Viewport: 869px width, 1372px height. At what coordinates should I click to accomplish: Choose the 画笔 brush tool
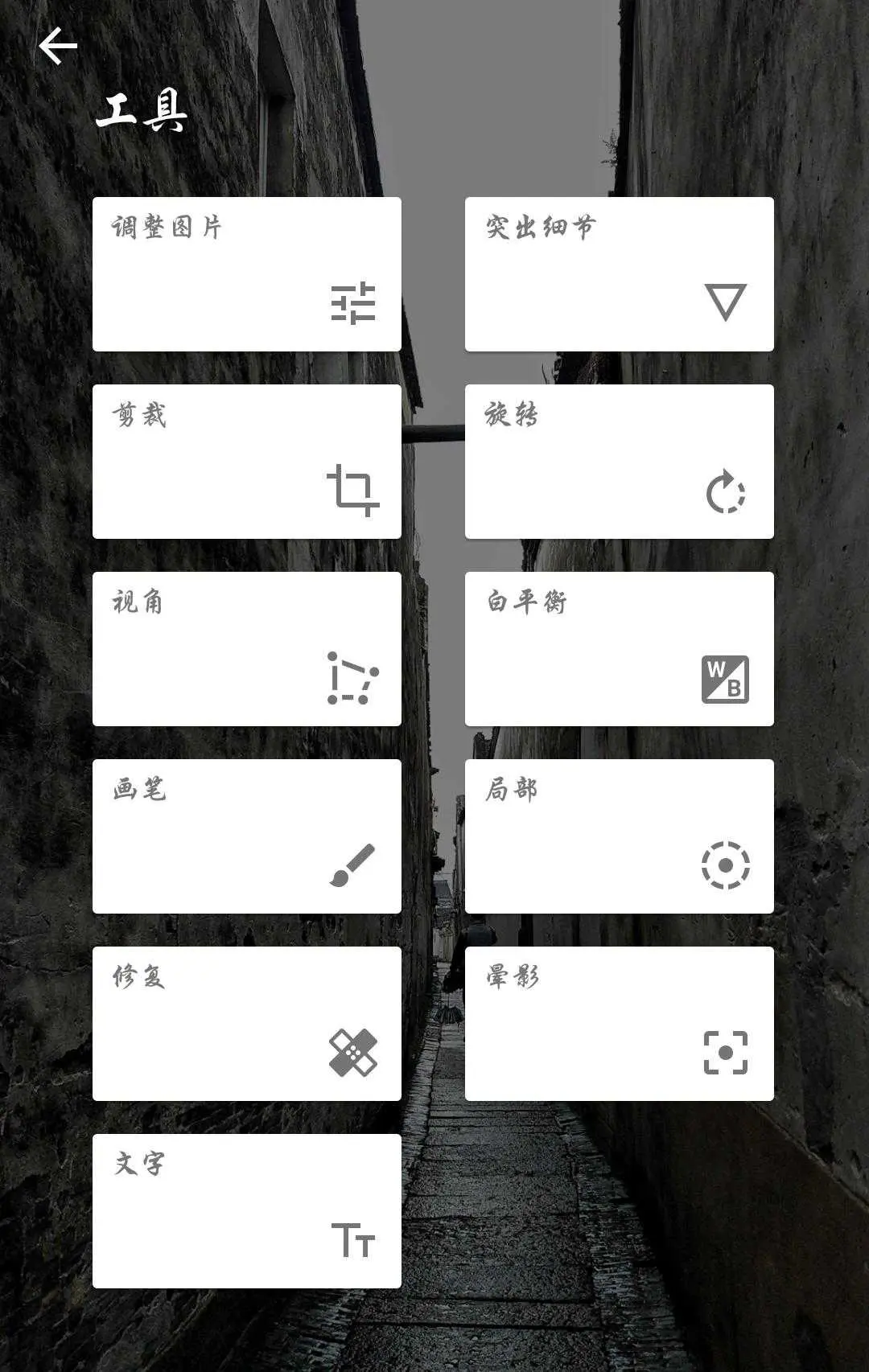(x=246, y=836)
